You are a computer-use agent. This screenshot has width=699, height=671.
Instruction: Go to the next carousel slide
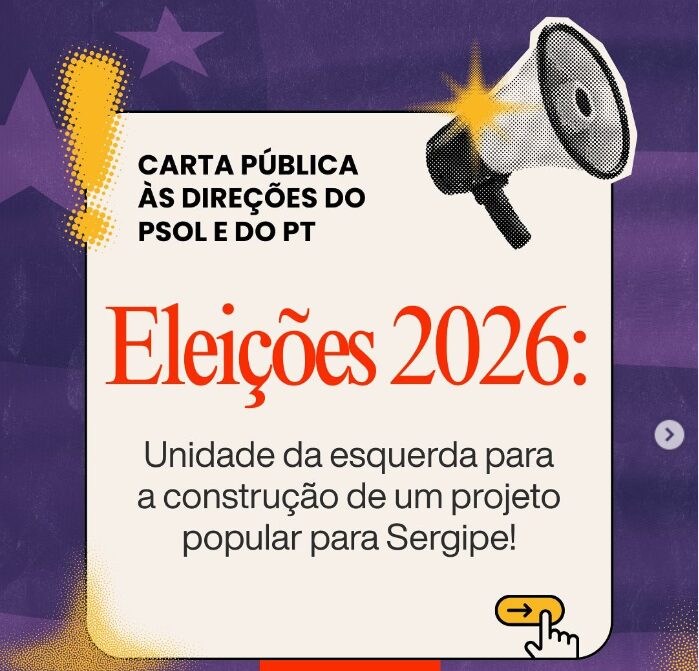click(669, 434)
